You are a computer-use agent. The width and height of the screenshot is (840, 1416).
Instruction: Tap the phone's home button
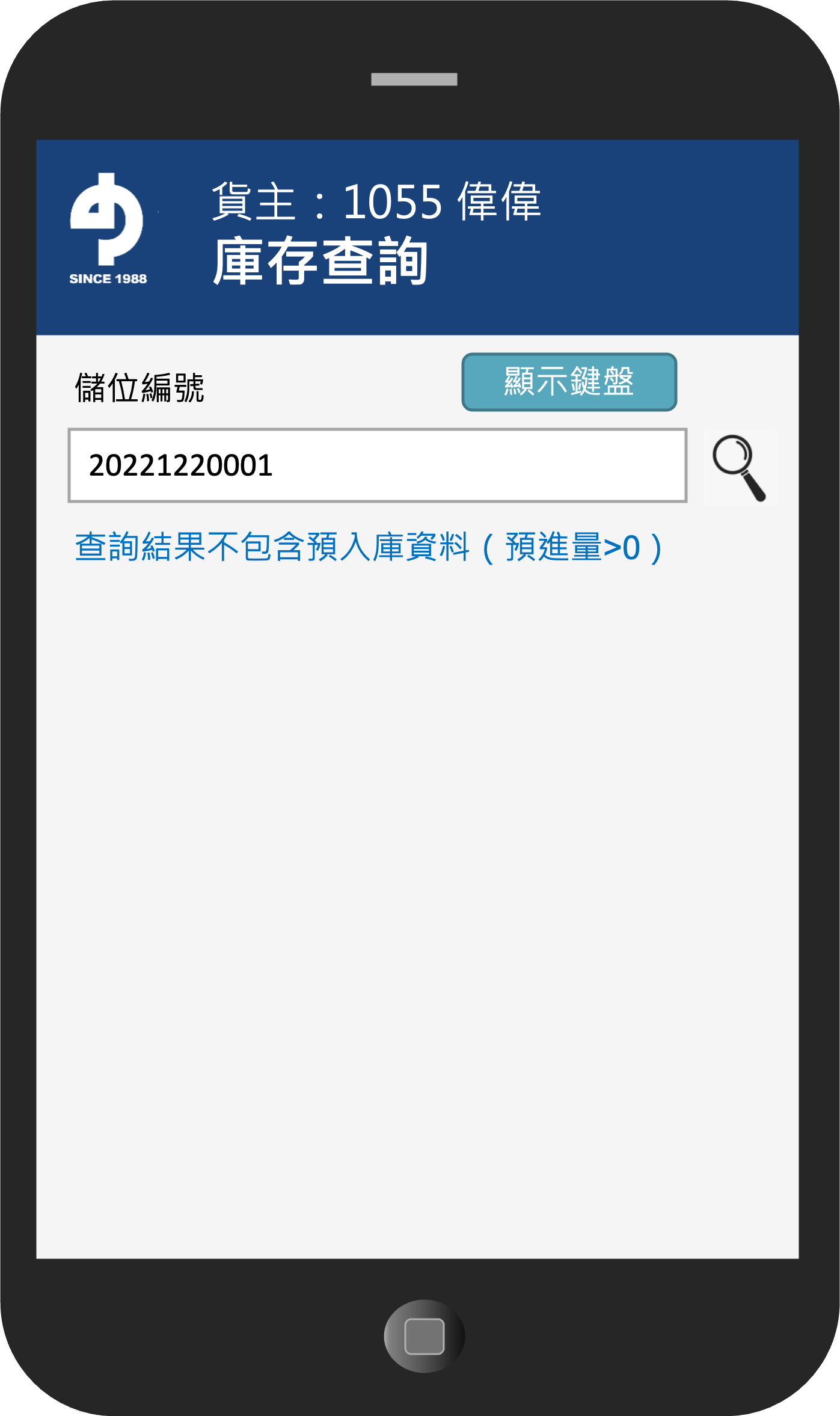[424, 1336]
